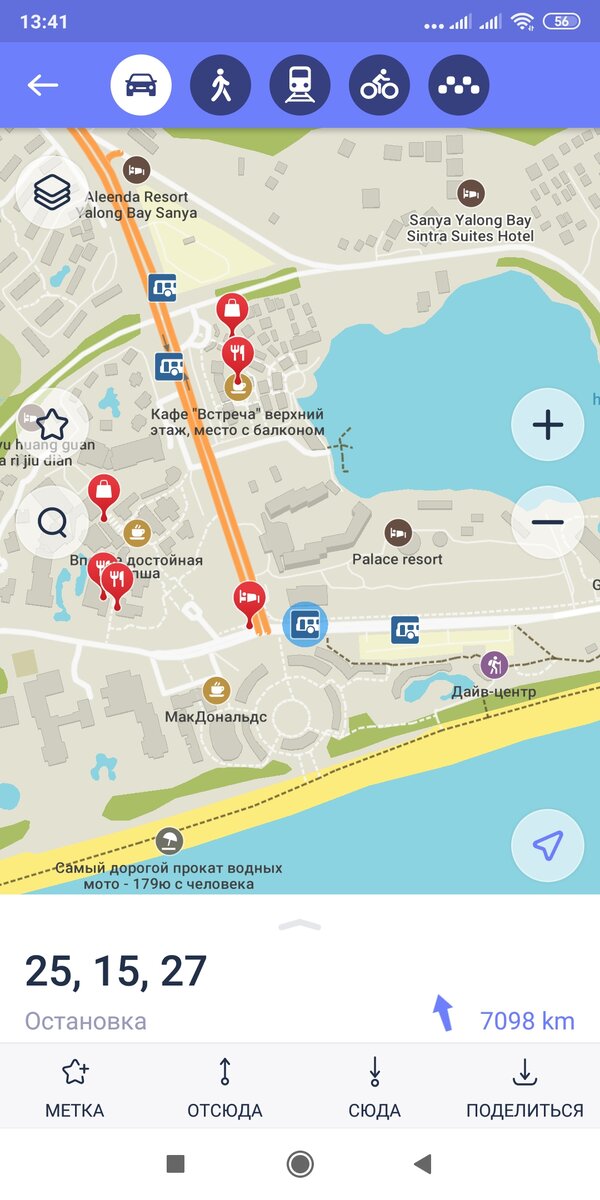Center map on my location
600x1200 pixels.
click(x=547, y=846)
